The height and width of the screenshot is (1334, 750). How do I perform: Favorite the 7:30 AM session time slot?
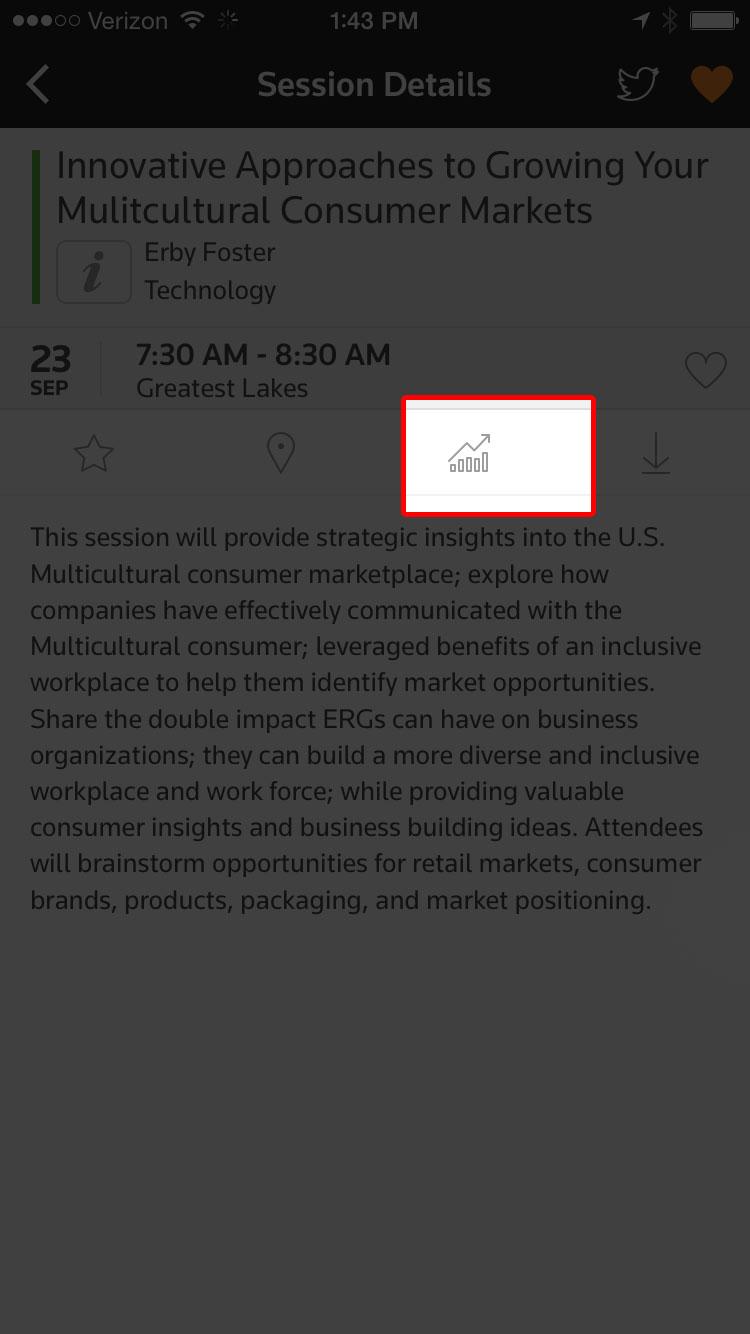coord(705,371)
